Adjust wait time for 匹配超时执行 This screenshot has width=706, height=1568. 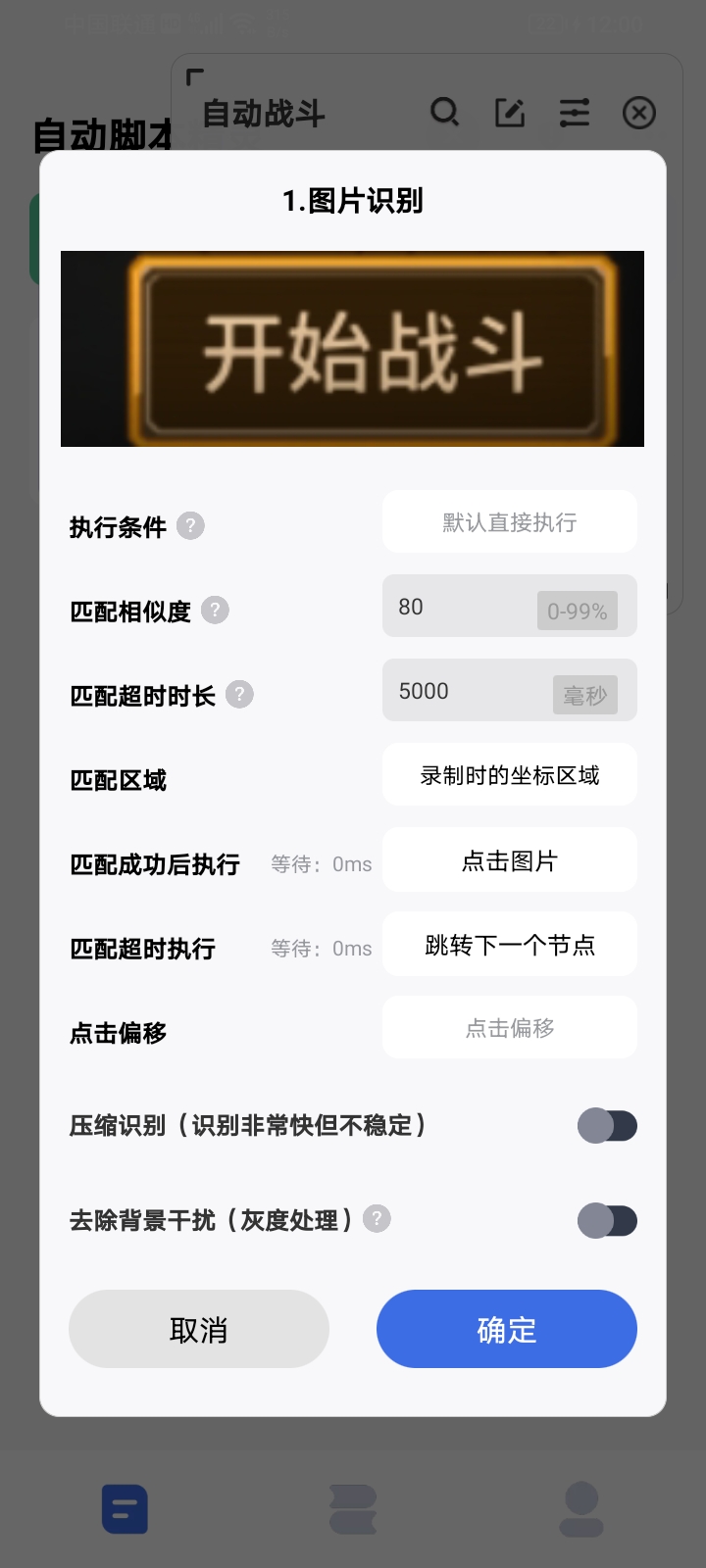point(322,949)
